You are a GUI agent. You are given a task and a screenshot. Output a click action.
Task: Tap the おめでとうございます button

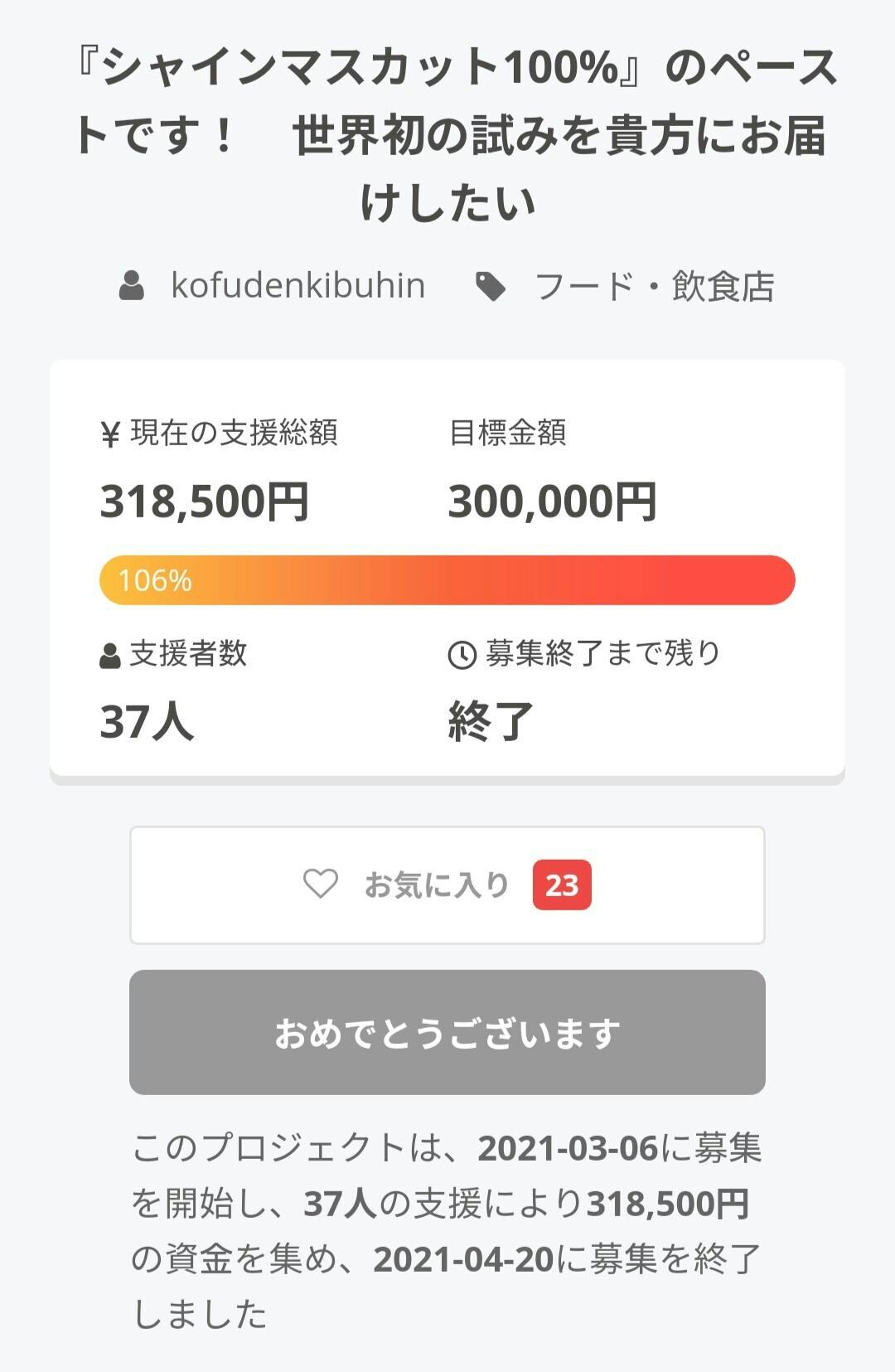[447, 1032]
